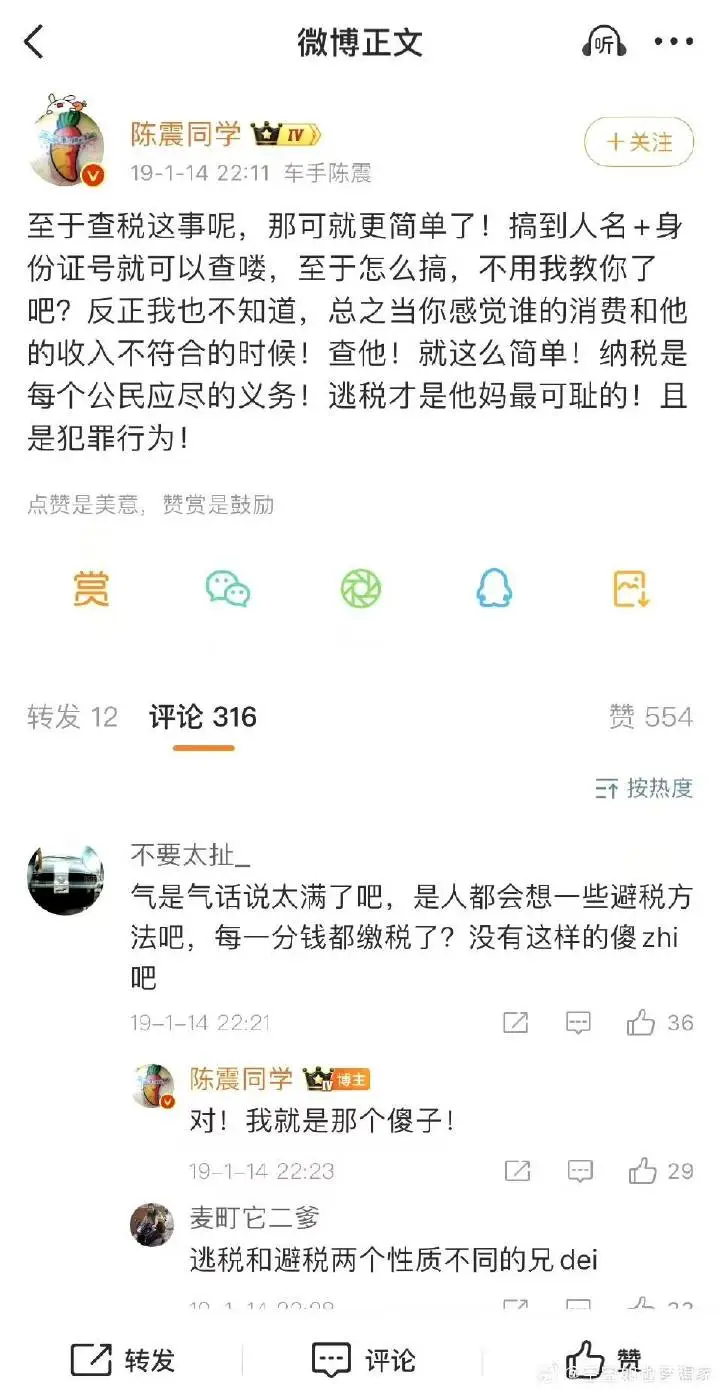The image size is (720, 1390).
Task: Share the post to QQ
Action: pyautogui.click(x=494, y=589)
